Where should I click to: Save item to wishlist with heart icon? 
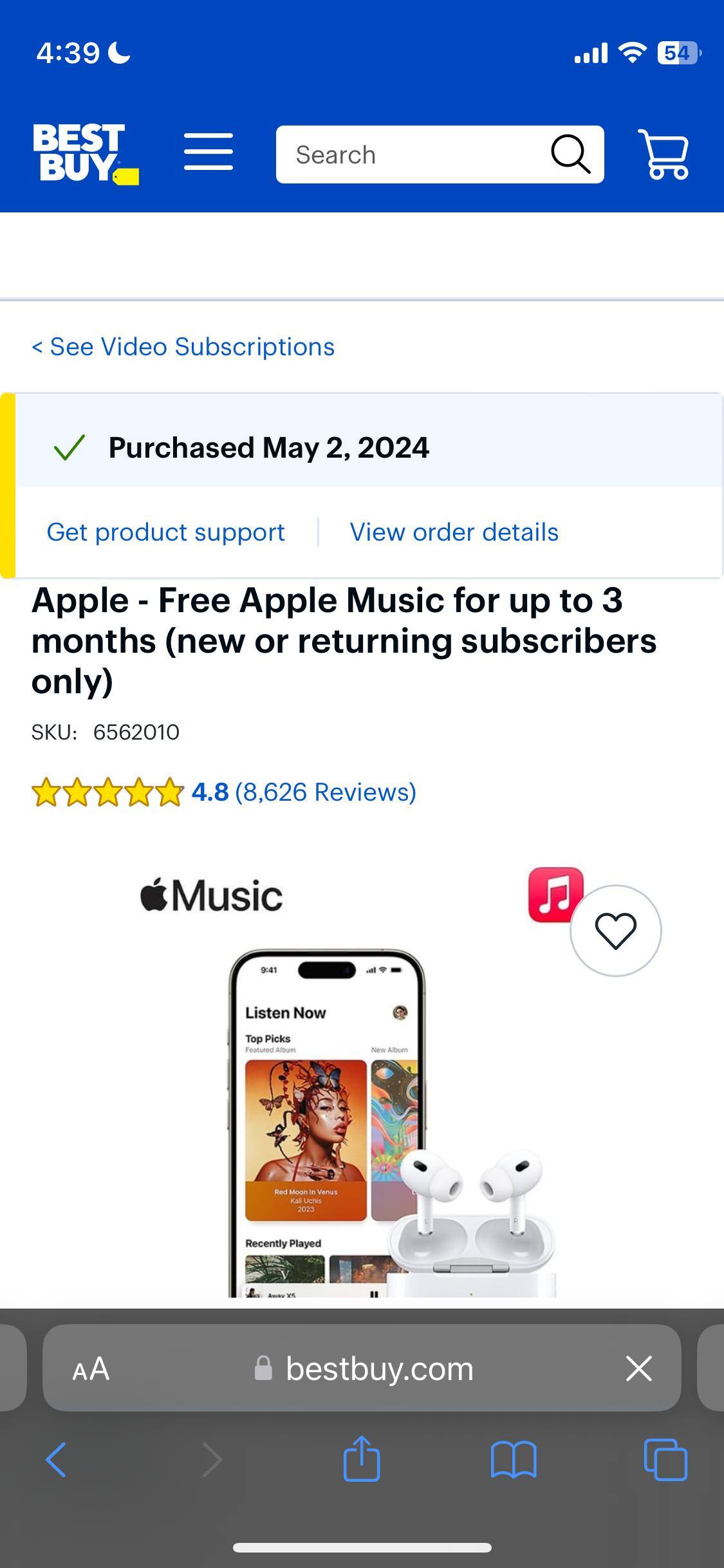615,931
